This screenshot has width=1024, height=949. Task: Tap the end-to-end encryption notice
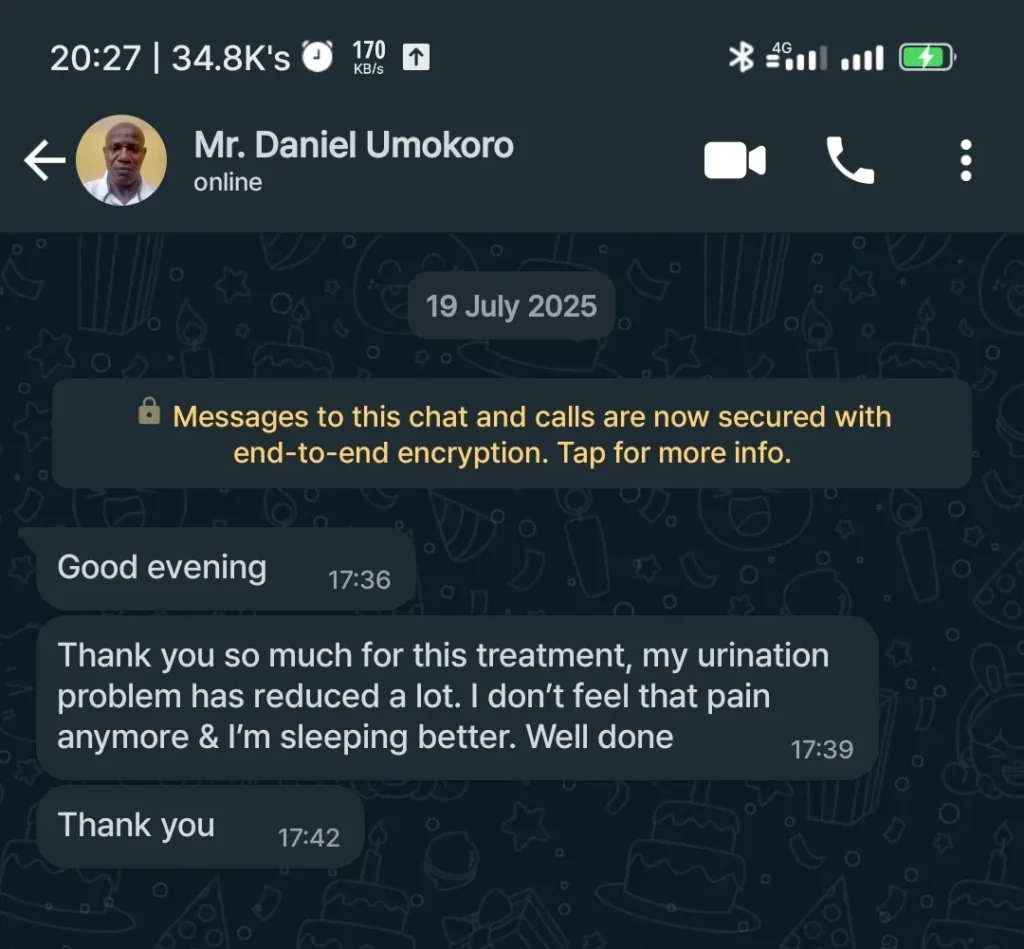pyautogui.click(x=512, y=434)
